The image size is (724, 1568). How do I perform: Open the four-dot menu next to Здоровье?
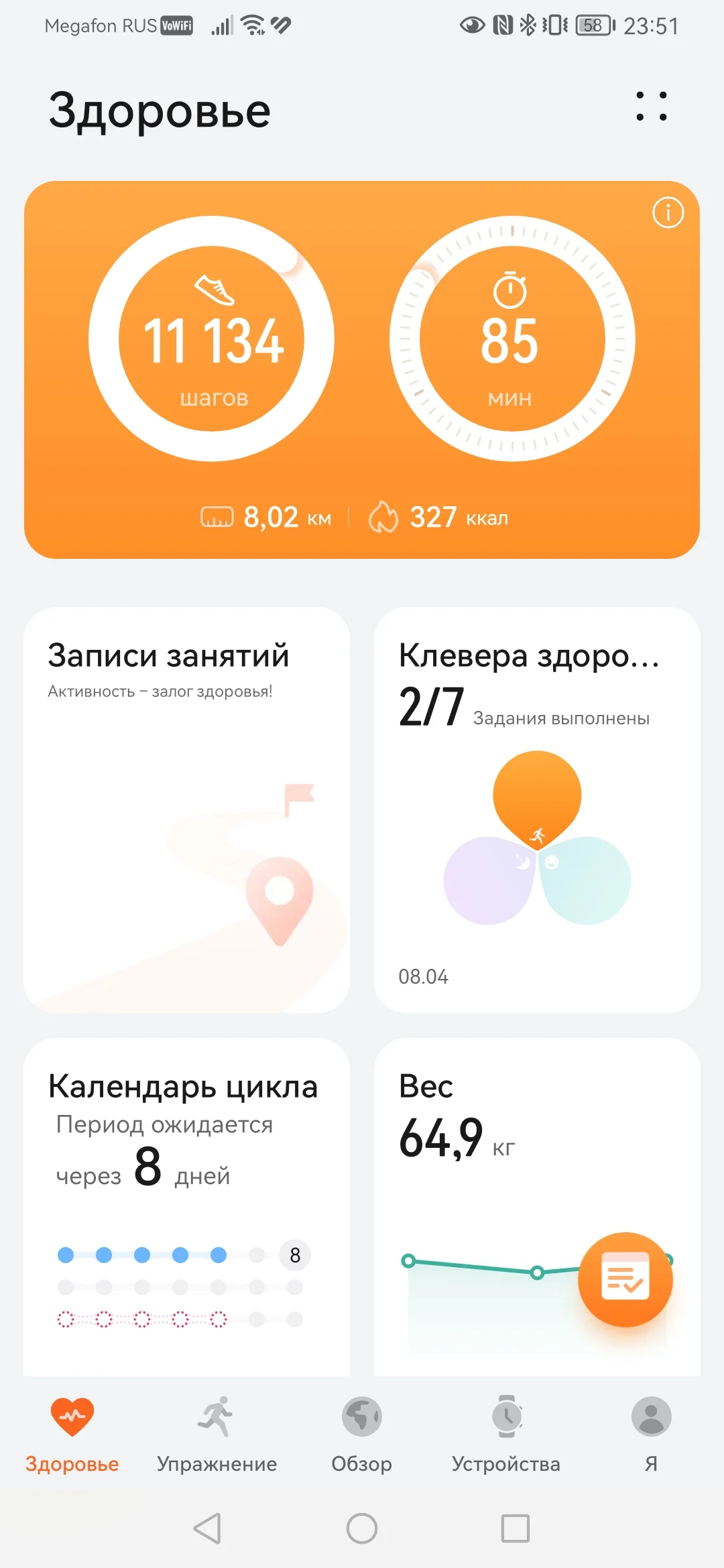click(652, 107)
